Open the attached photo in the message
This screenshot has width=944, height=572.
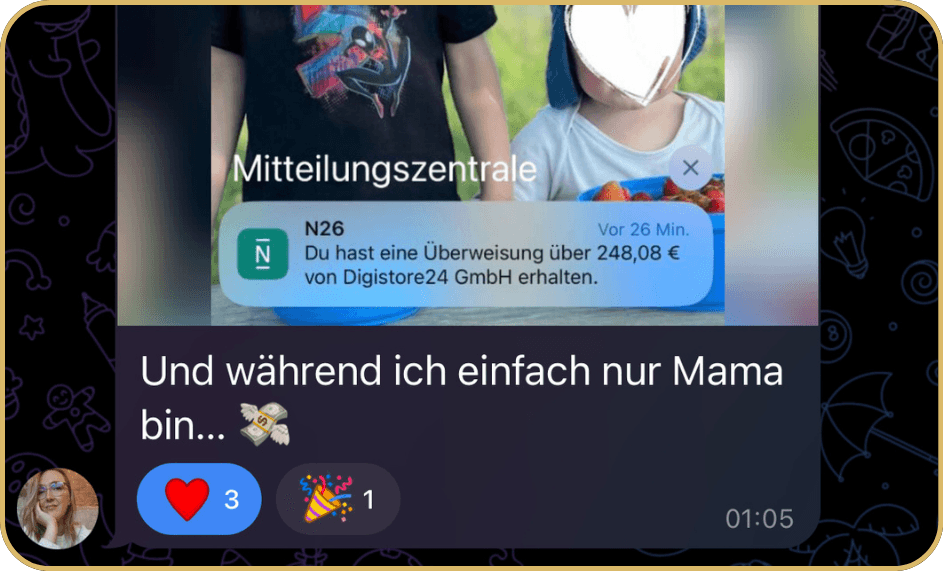coord(467,120)
